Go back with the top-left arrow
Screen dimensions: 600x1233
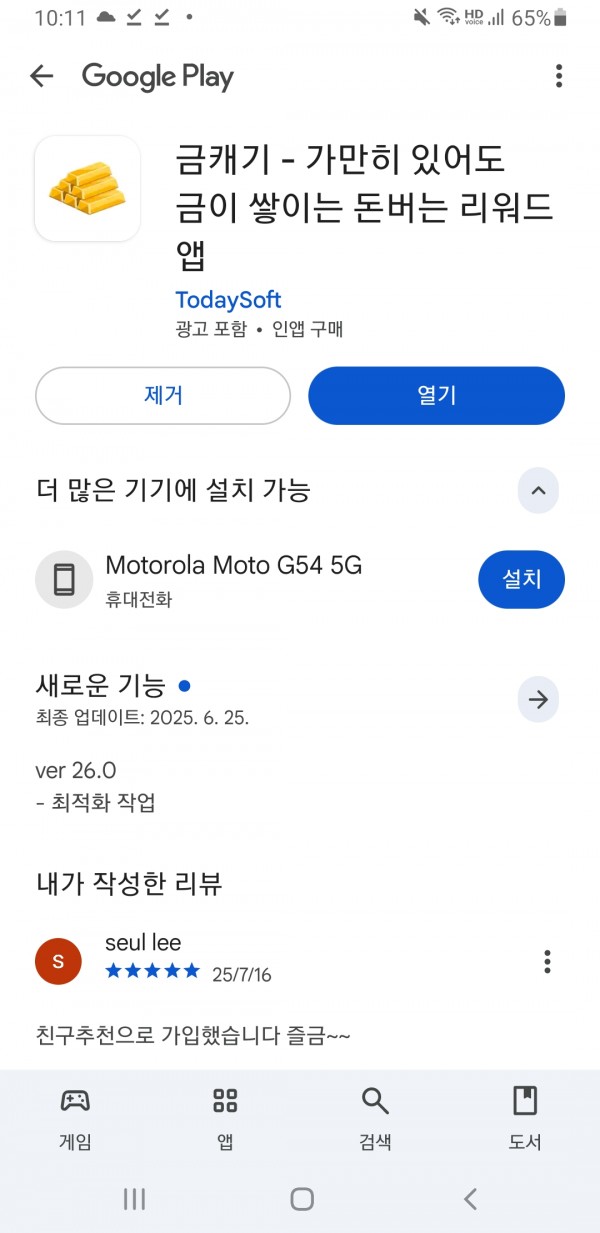coord(41,76)
